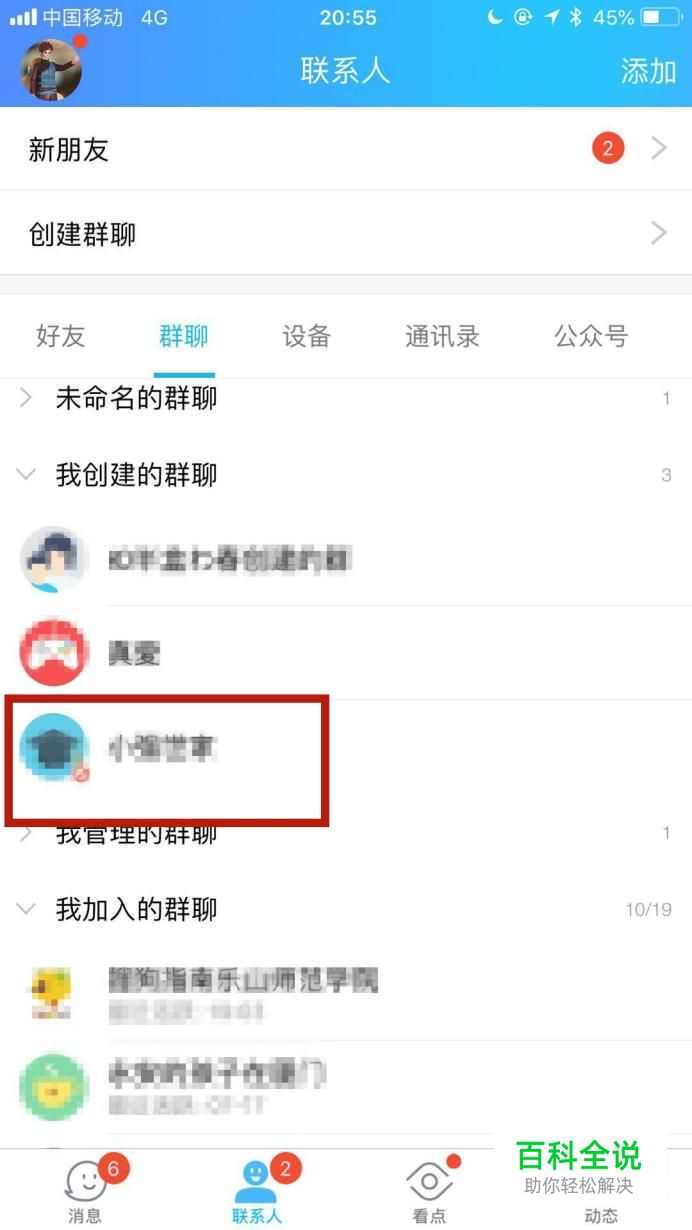The image size is (692, 1230).
Task: Open 创建群聊 to create a group
Action: (345, 234)
